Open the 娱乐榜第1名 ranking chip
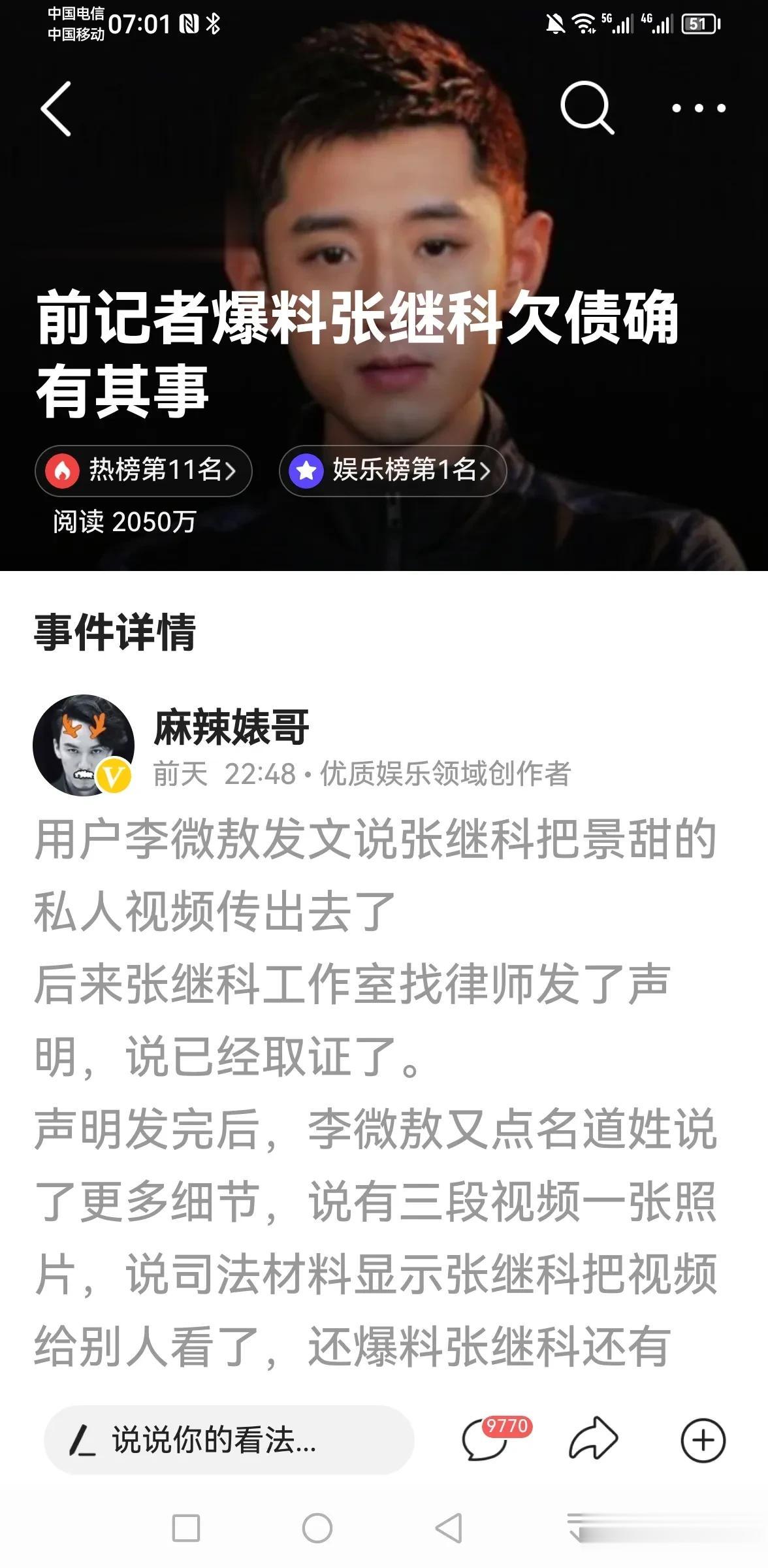The width and height of the screenshot is (768, 1568). (392, 470)
